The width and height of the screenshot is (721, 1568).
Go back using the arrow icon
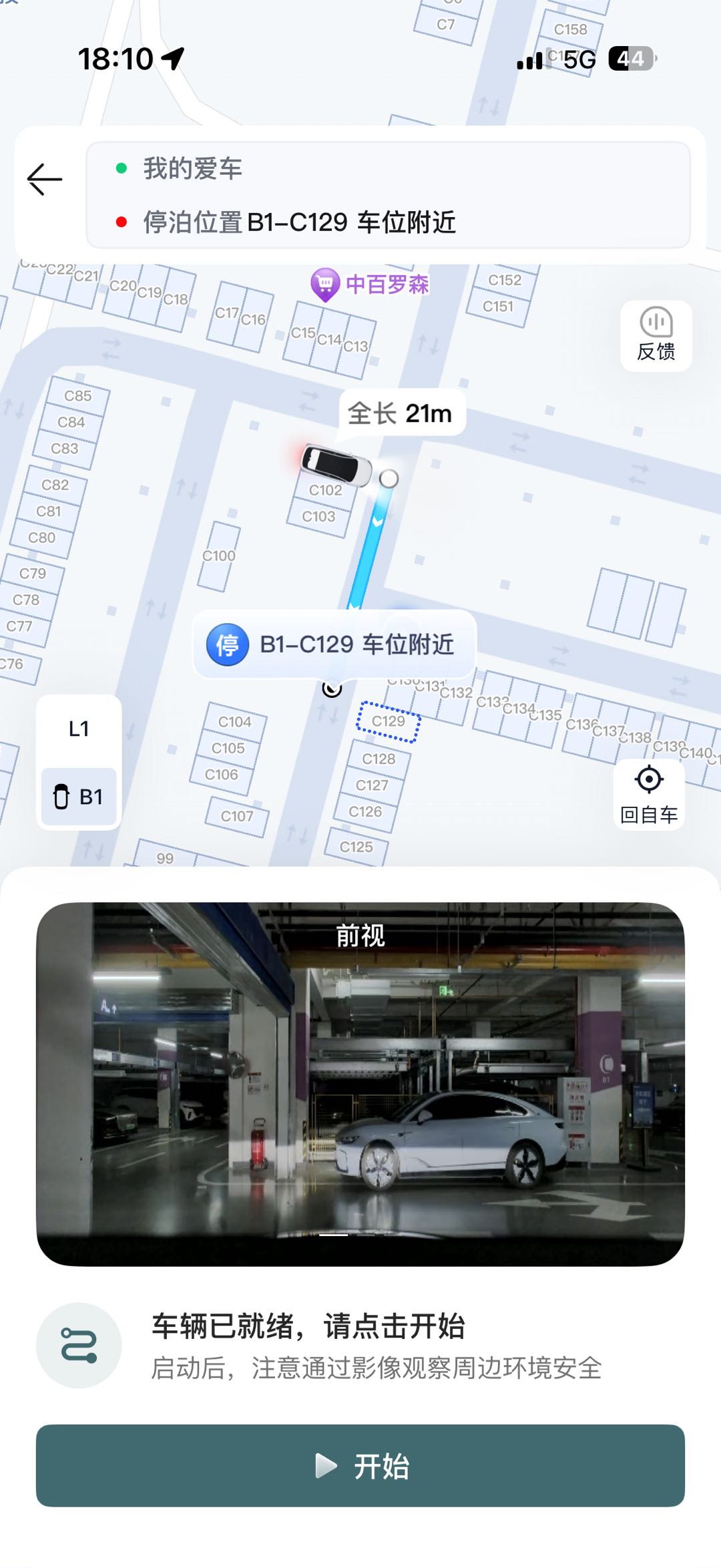coord(45,180)
